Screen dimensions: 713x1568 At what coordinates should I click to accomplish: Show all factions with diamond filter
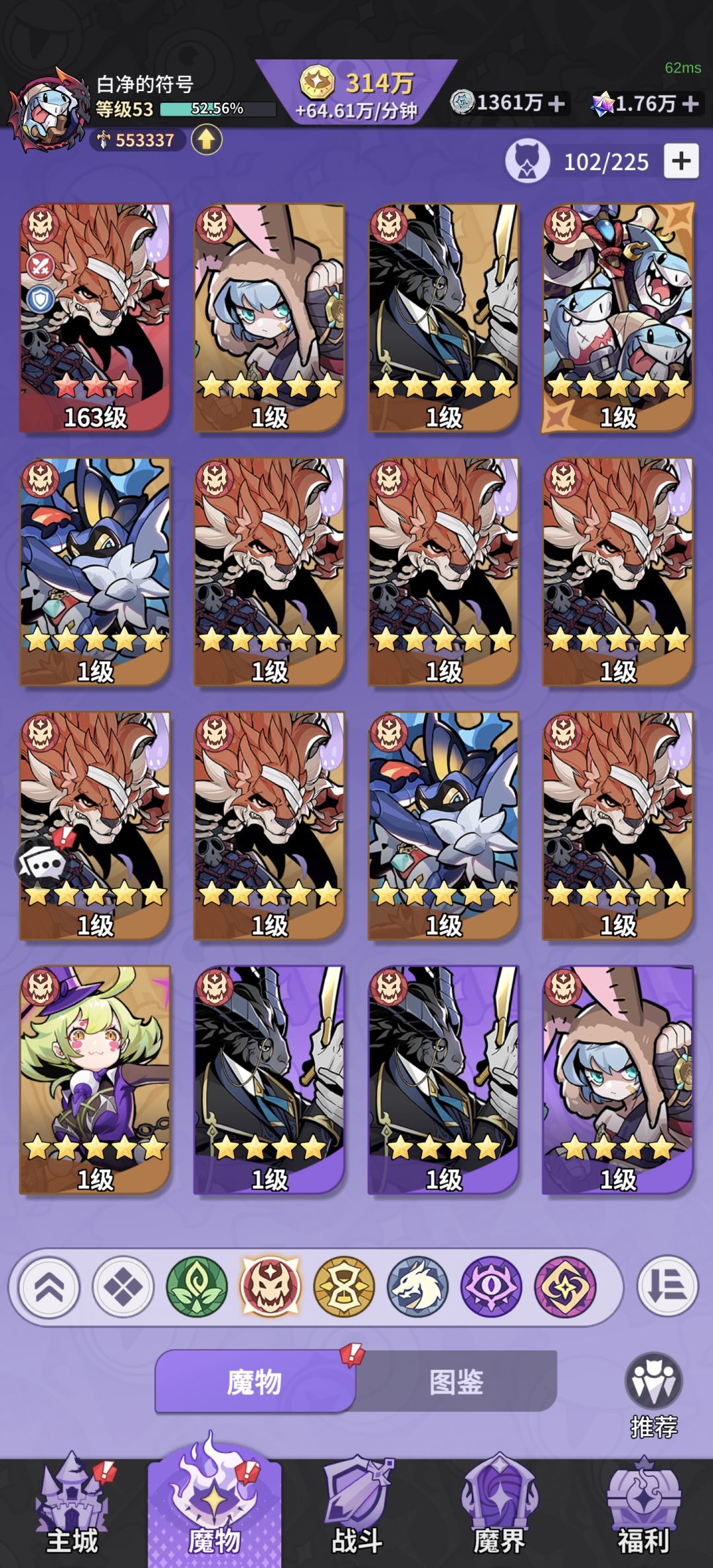pos(123,1286)
